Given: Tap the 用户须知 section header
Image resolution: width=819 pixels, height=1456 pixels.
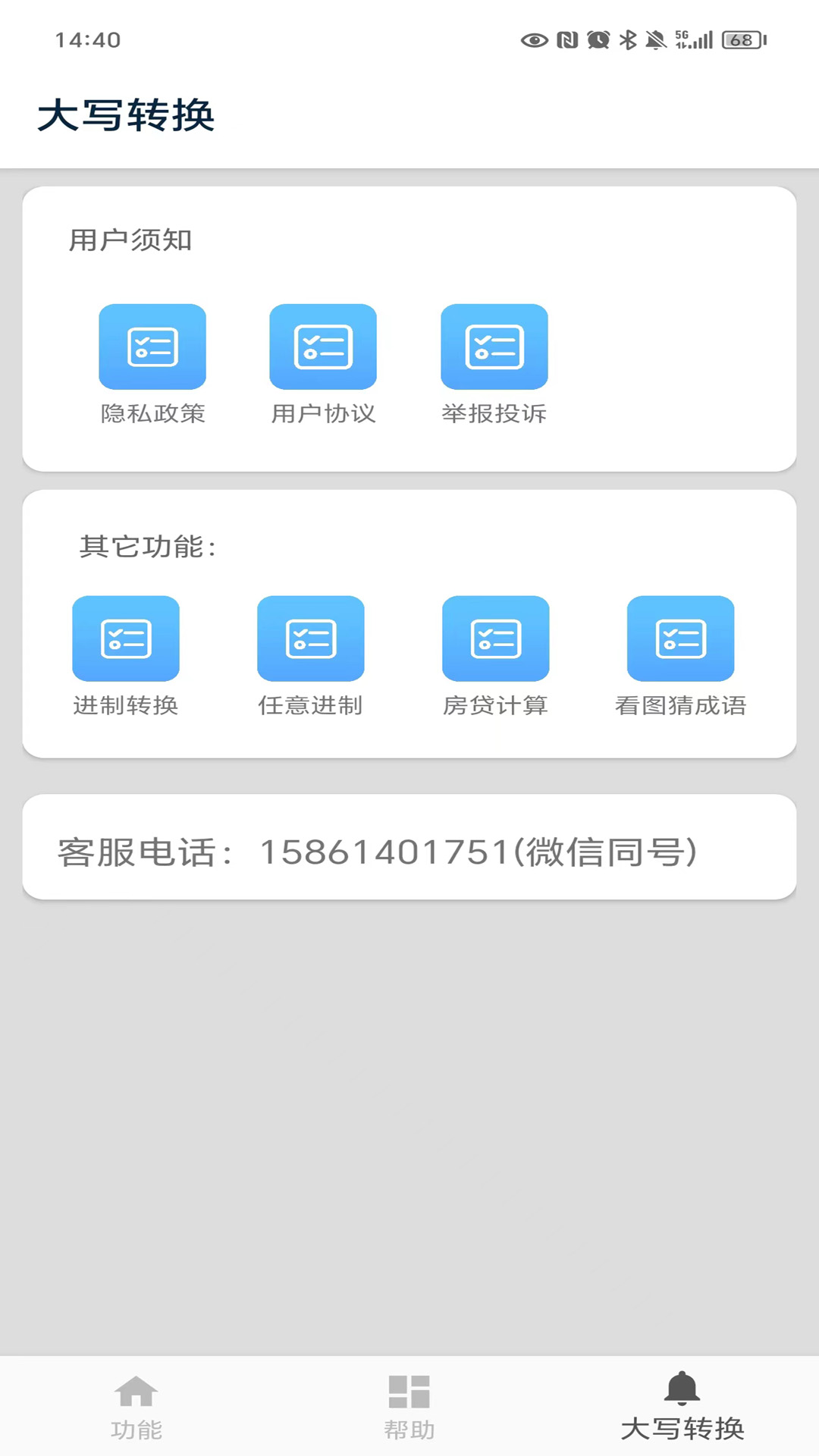Looking at the screenshot, I should point(129,239).
